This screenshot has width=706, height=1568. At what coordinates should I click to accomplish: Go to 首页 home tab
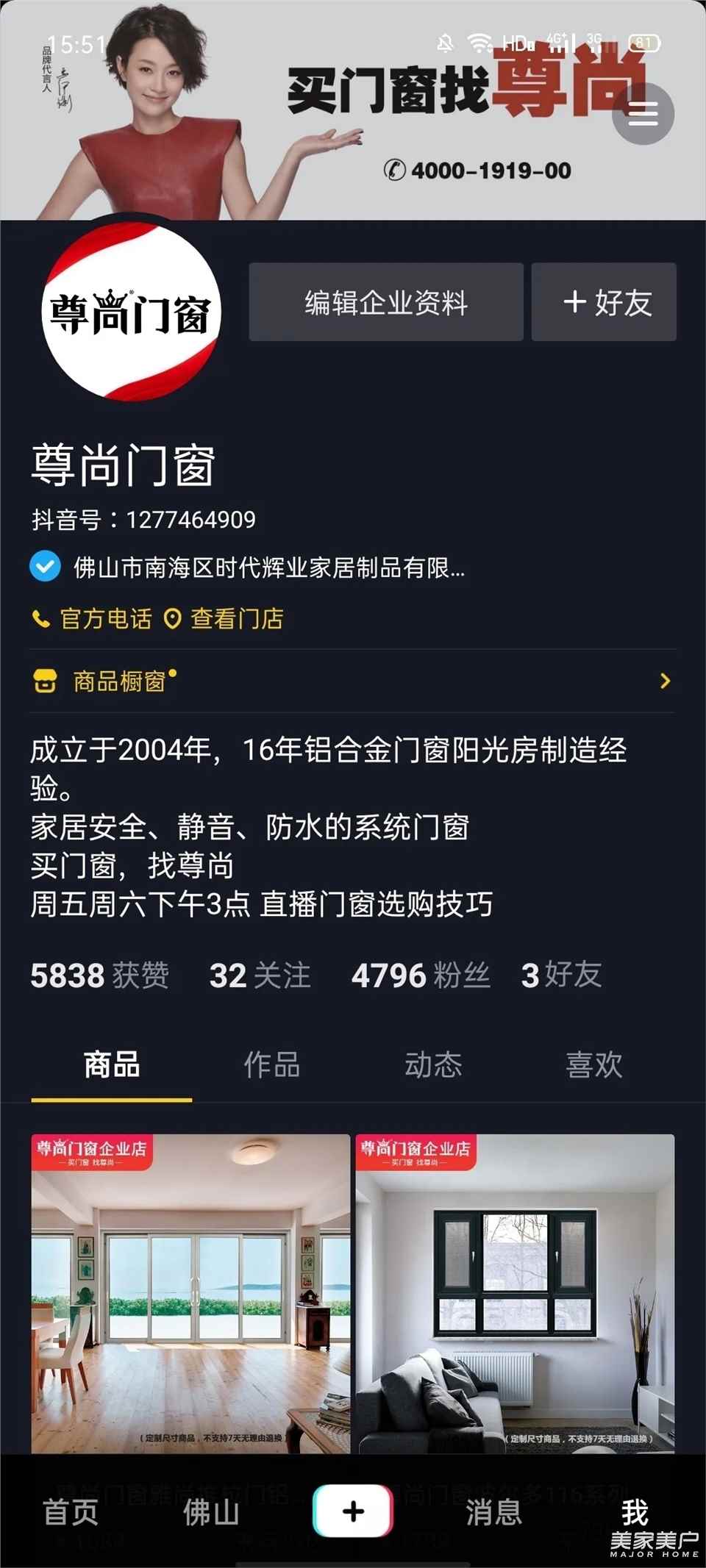(x=71, y=1512)
